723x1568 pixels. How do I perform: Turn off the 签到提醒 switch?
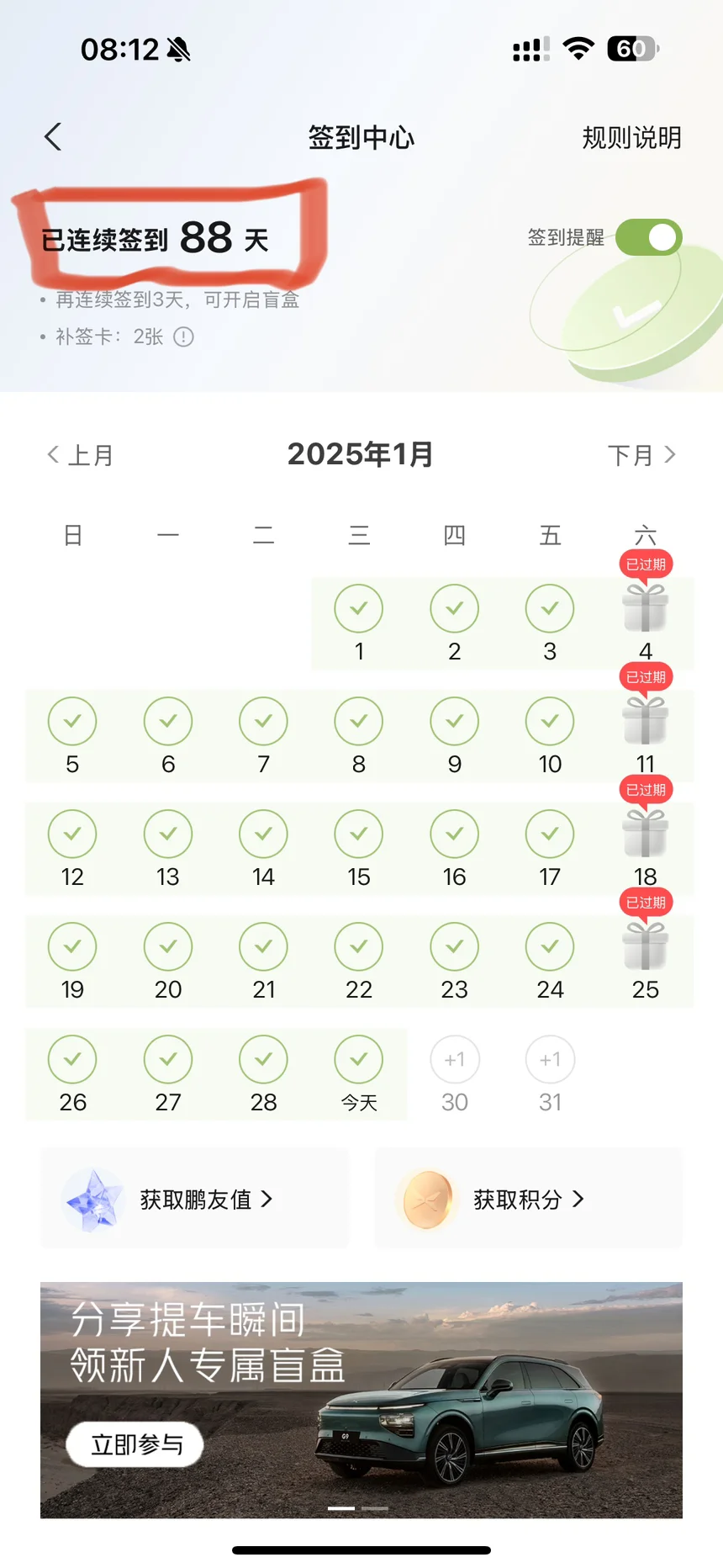[x=648, y=237]
